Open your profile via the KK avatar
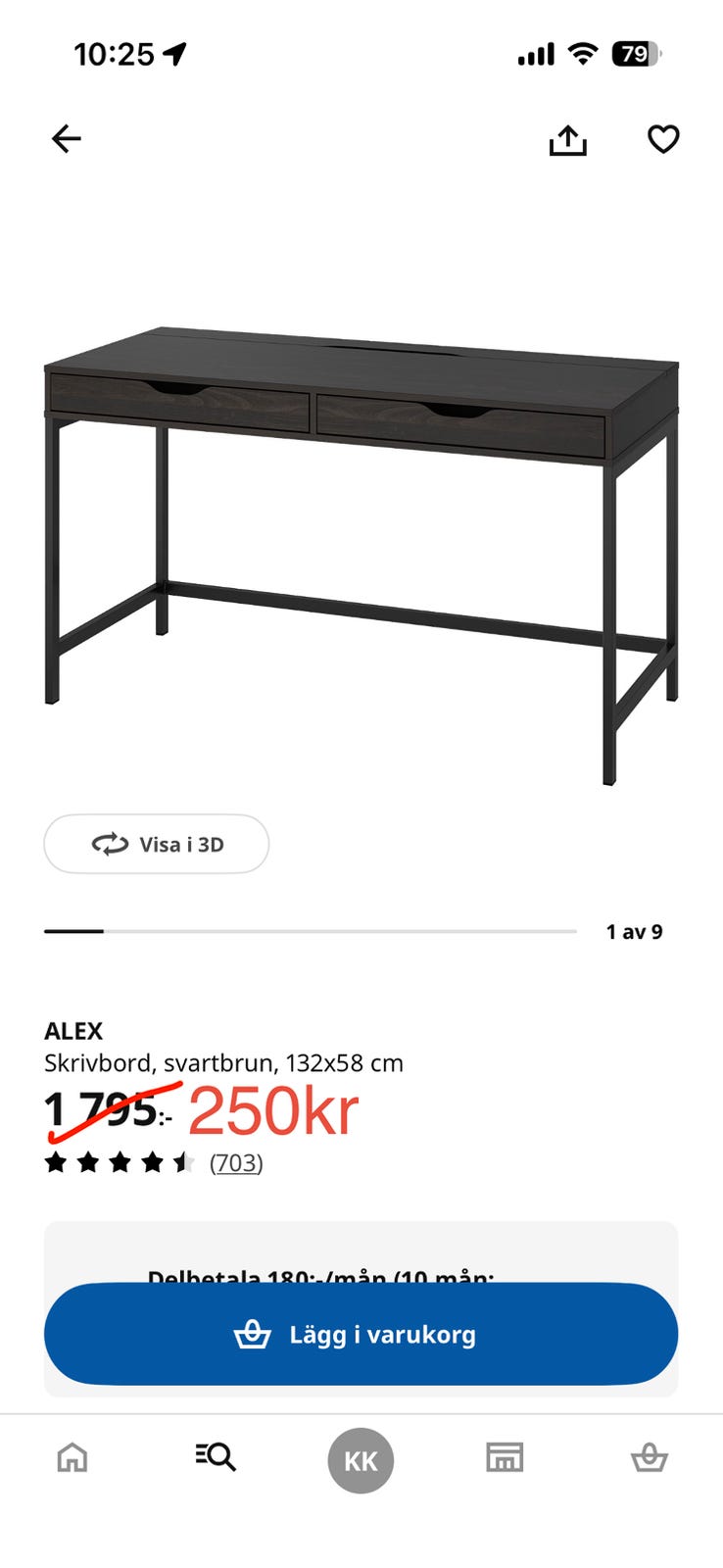The width and height of the screenshot is (723, 1568). click(x=361, y=1460)
